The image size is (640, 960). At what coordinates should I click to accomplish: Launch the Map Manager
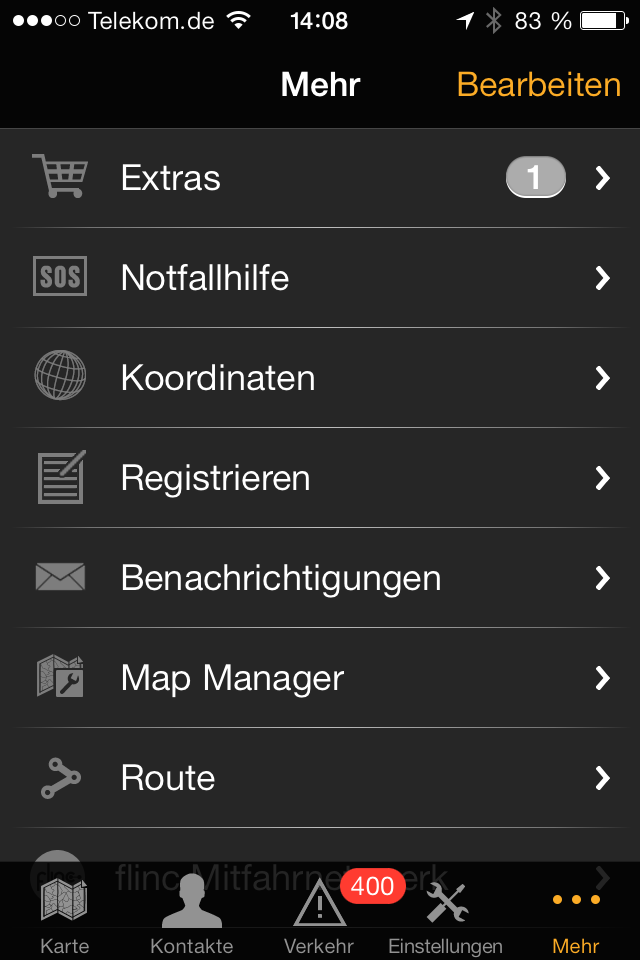point(320,678)
